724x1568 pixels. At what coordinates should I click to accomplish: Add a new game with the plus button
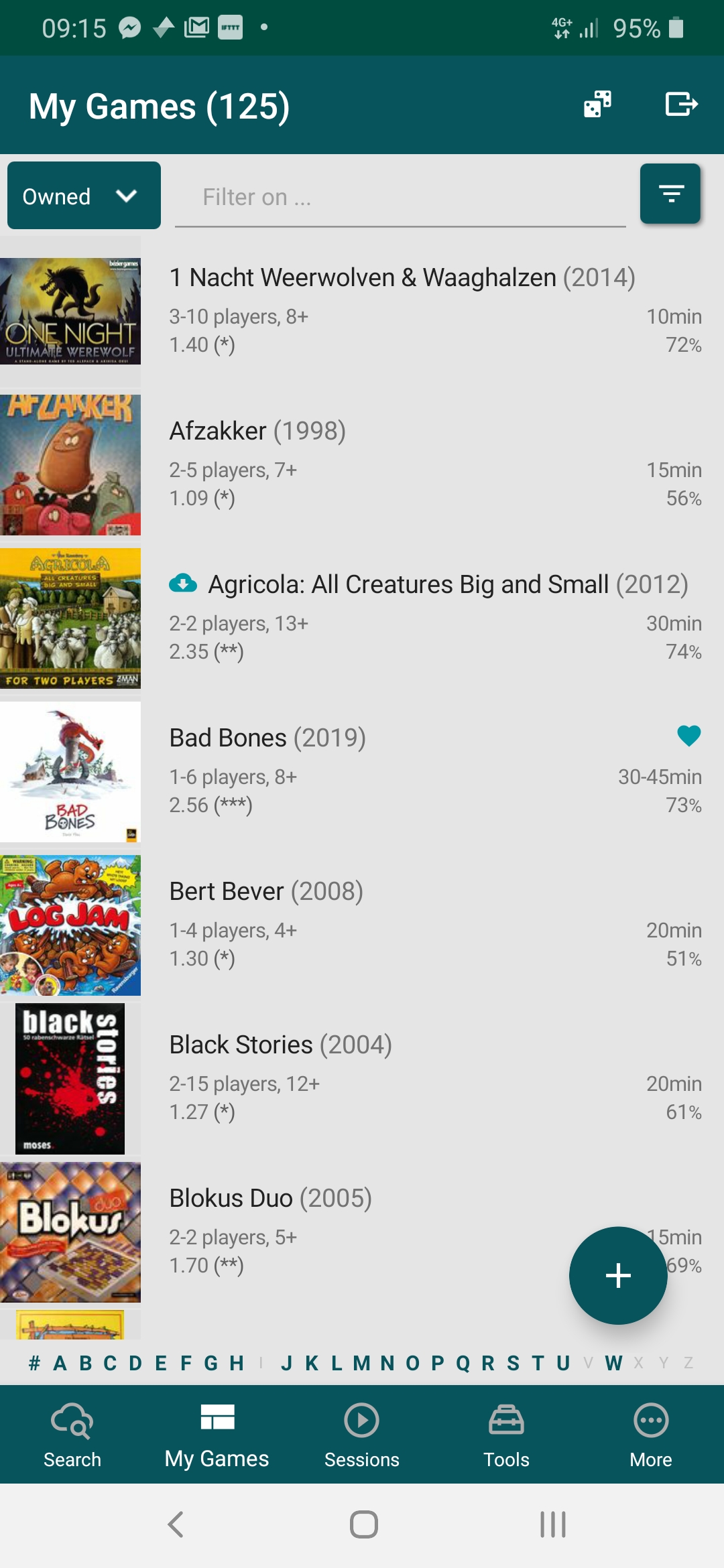tap(617, 1275)
